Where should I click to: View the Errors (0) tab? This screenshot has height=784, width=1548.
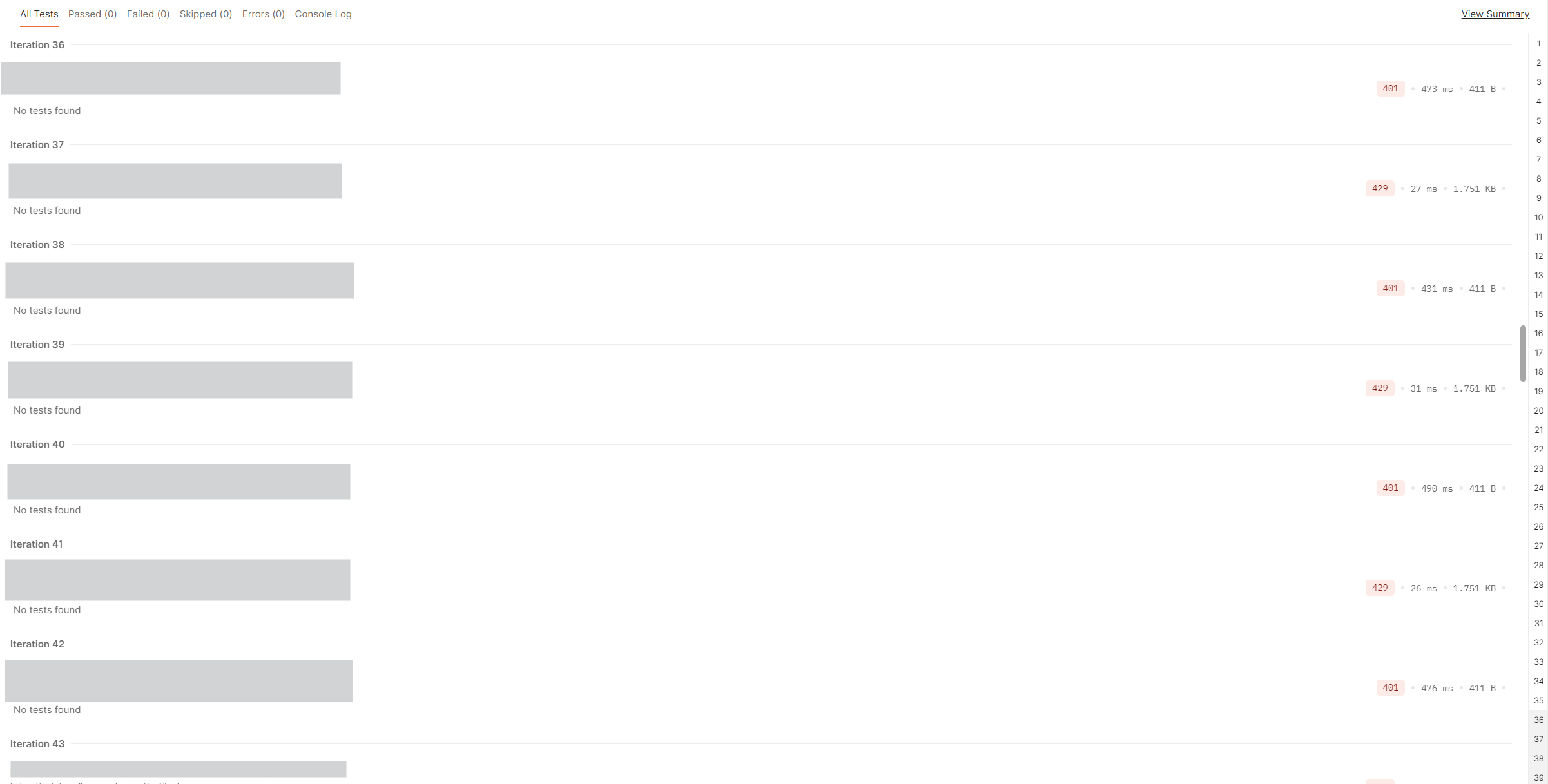click(263, 14)
